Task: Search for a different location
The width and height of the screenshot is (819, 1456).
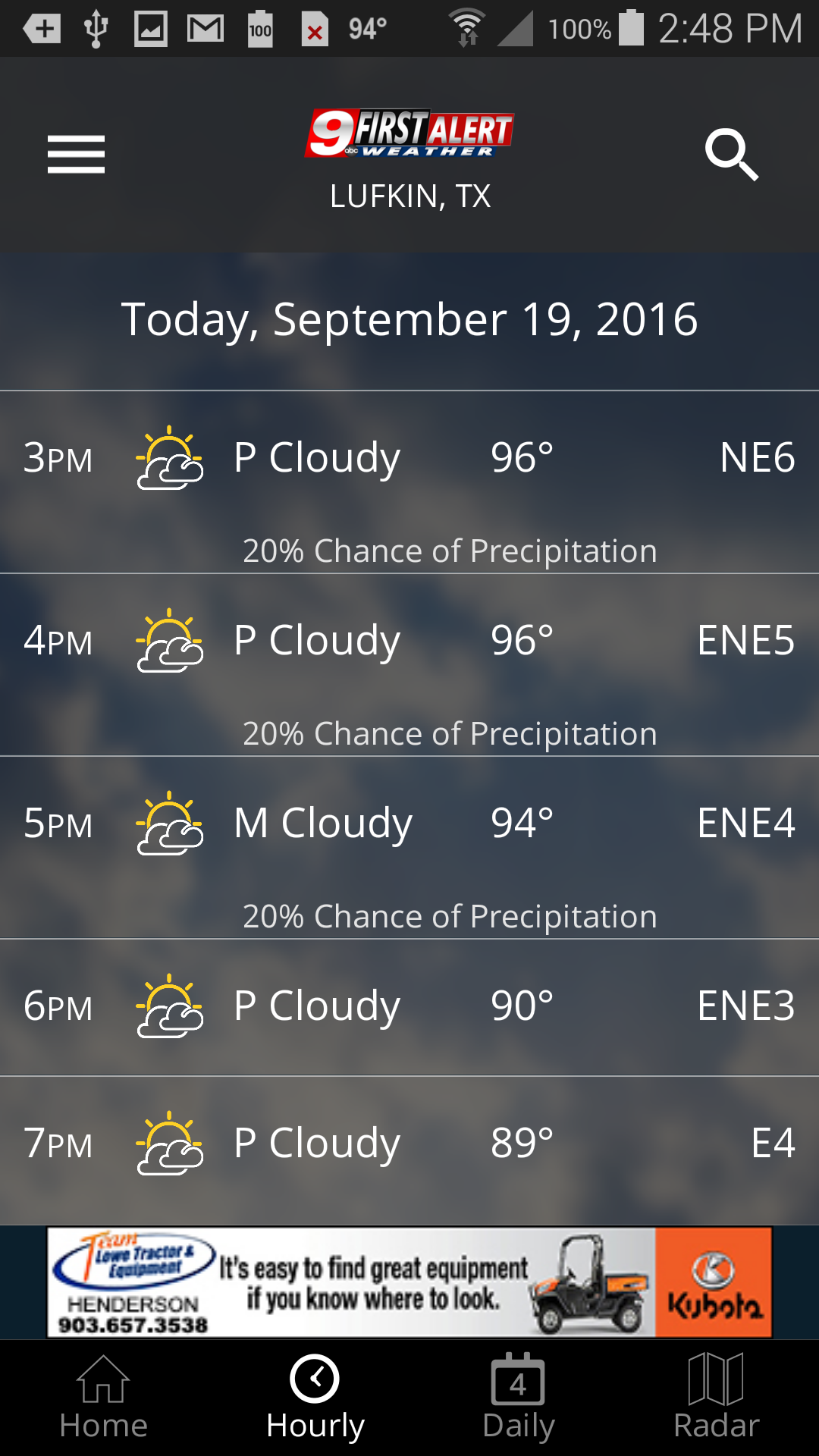Action: click(x=731, y=155)
